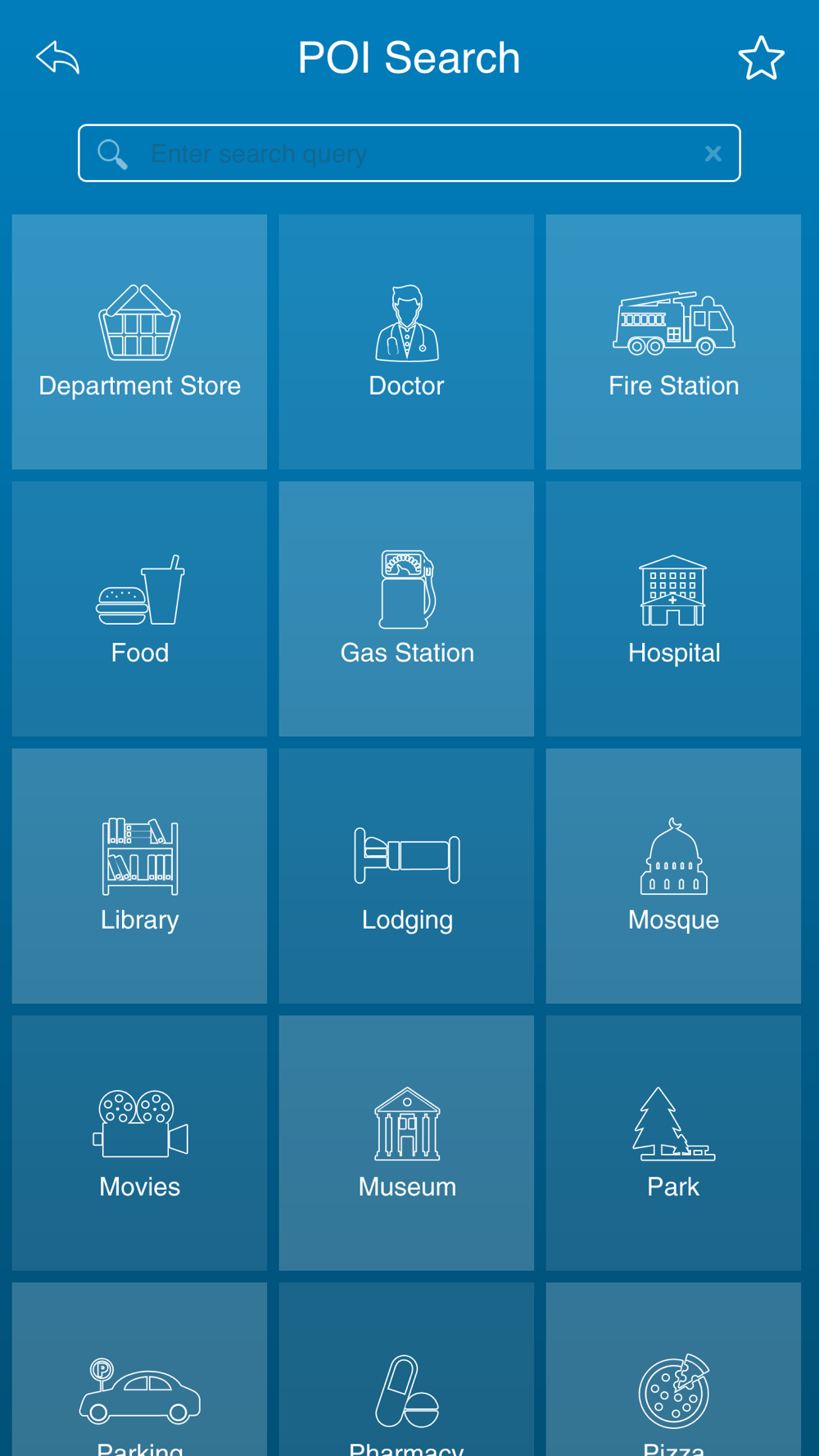This screenshot has height=1456, width=819.
Task: Open favorites with the star icon
Action: 761,57
